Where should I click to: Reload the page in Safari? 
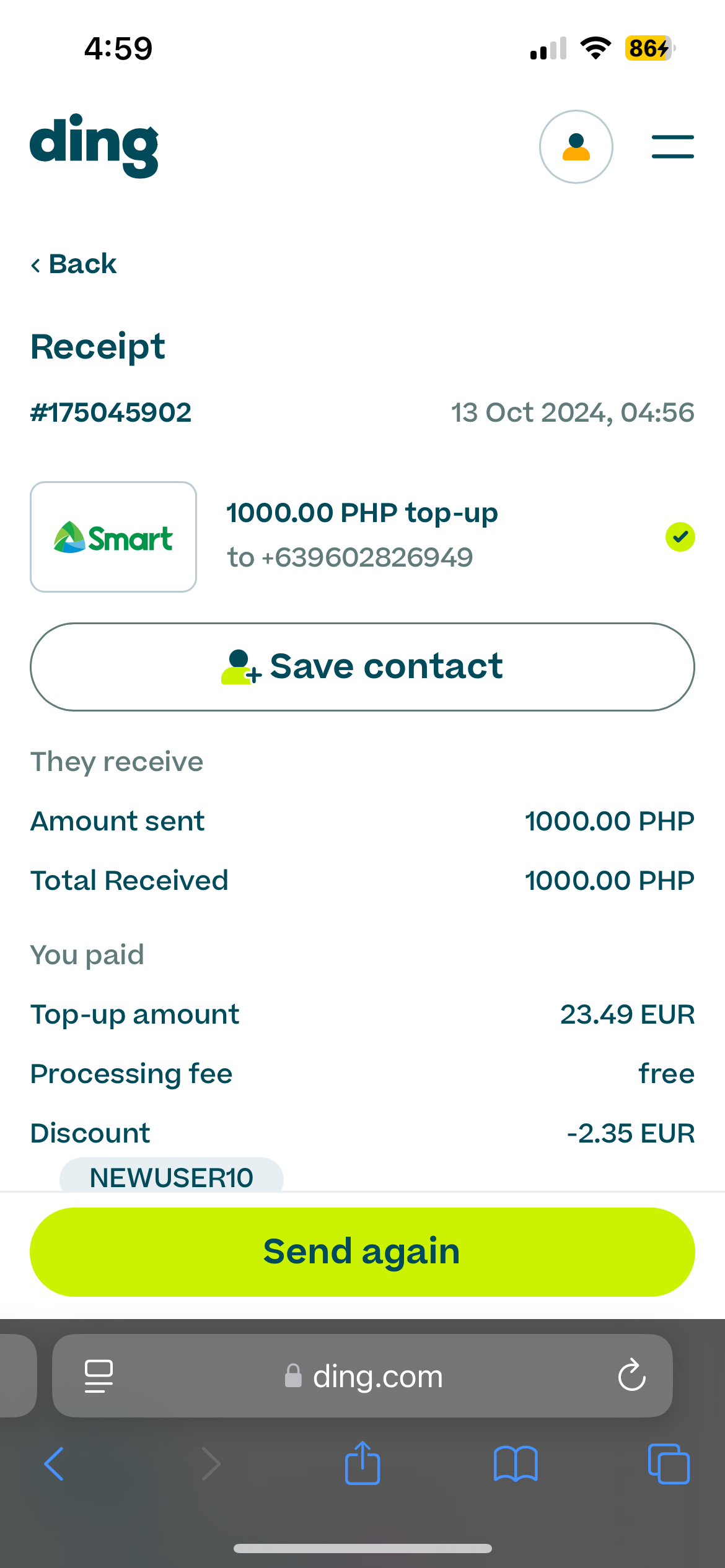click(631, 1375)
